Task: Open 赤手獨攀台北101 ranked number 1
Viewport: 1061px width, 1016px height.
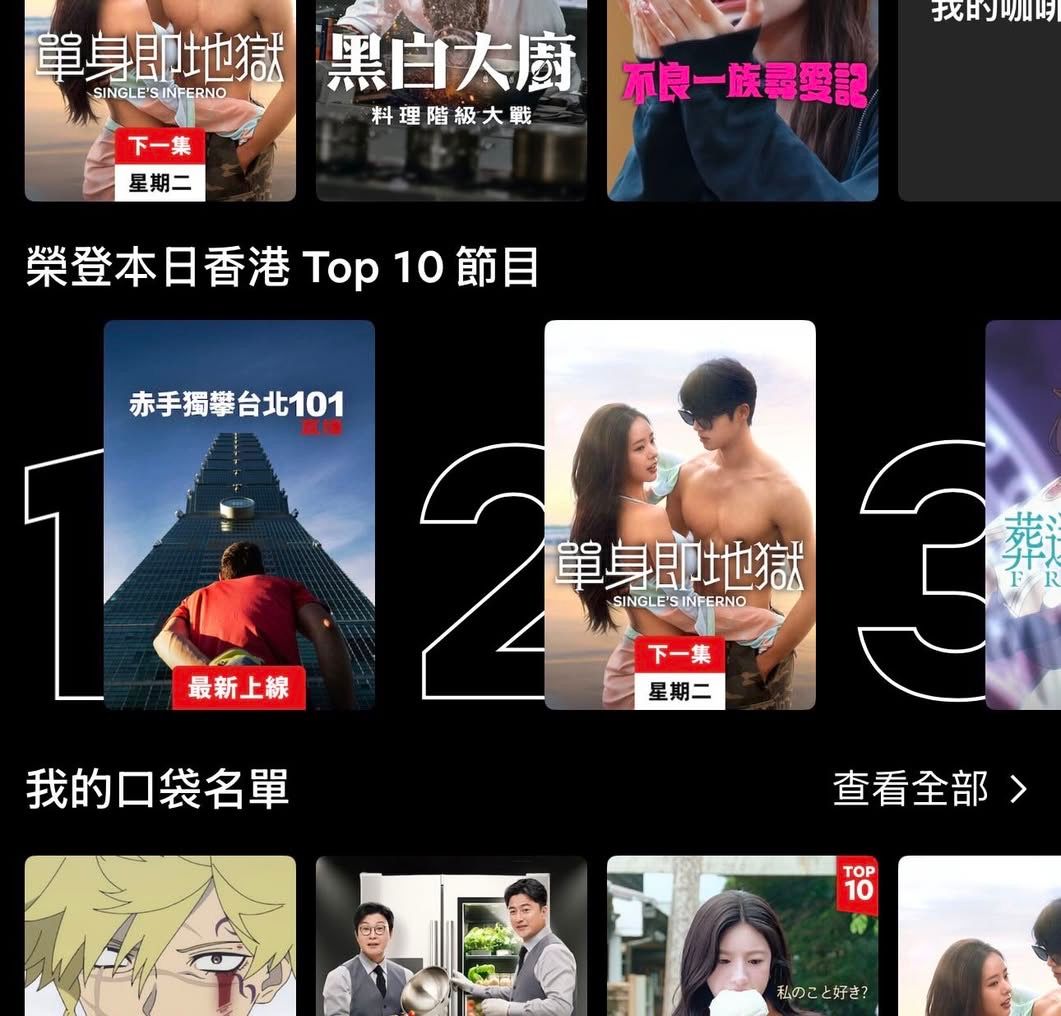Action: tap(239, 514)
